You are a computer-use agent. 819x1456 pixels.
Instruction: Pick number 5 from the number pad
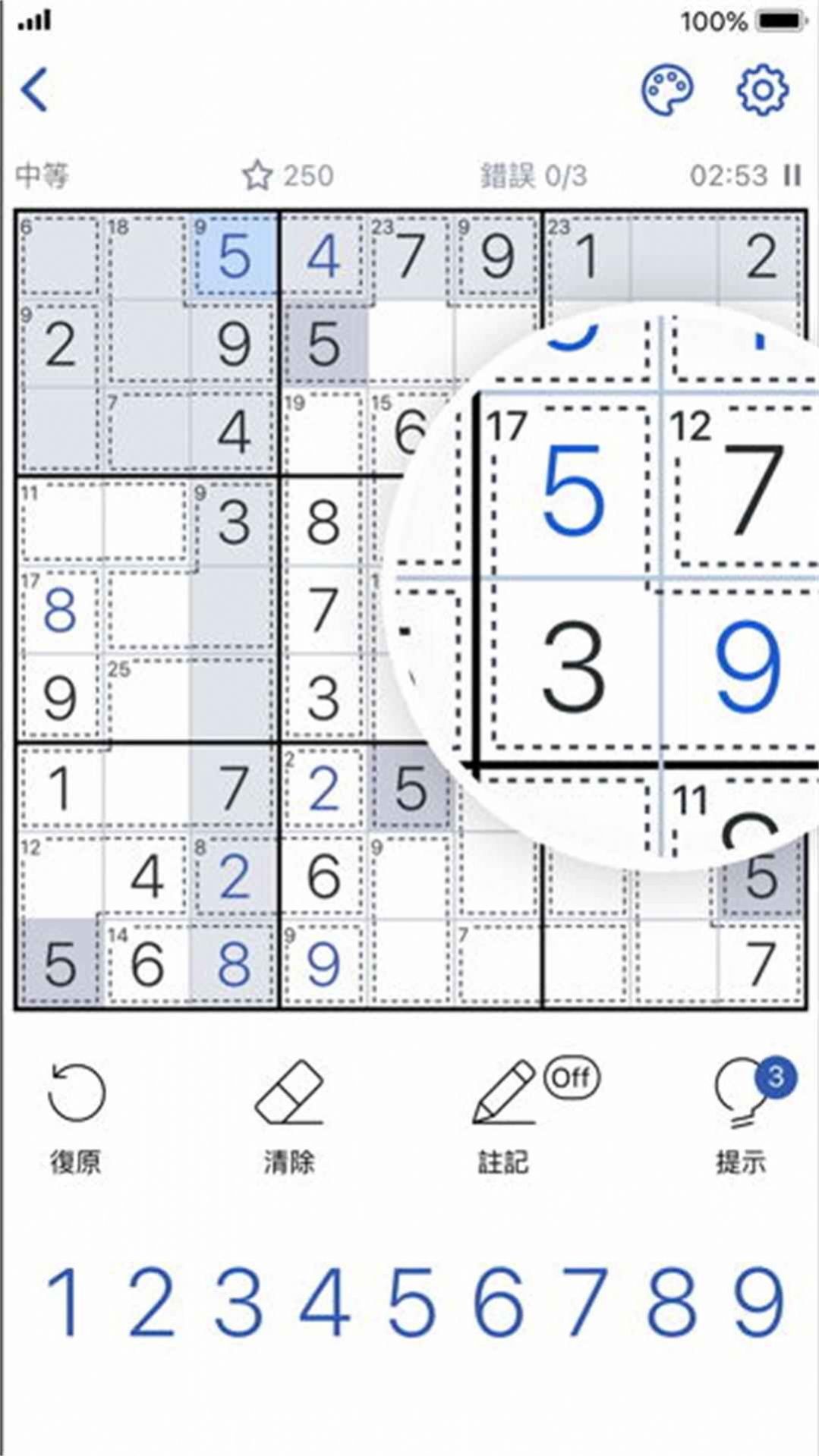point(412,1302)
